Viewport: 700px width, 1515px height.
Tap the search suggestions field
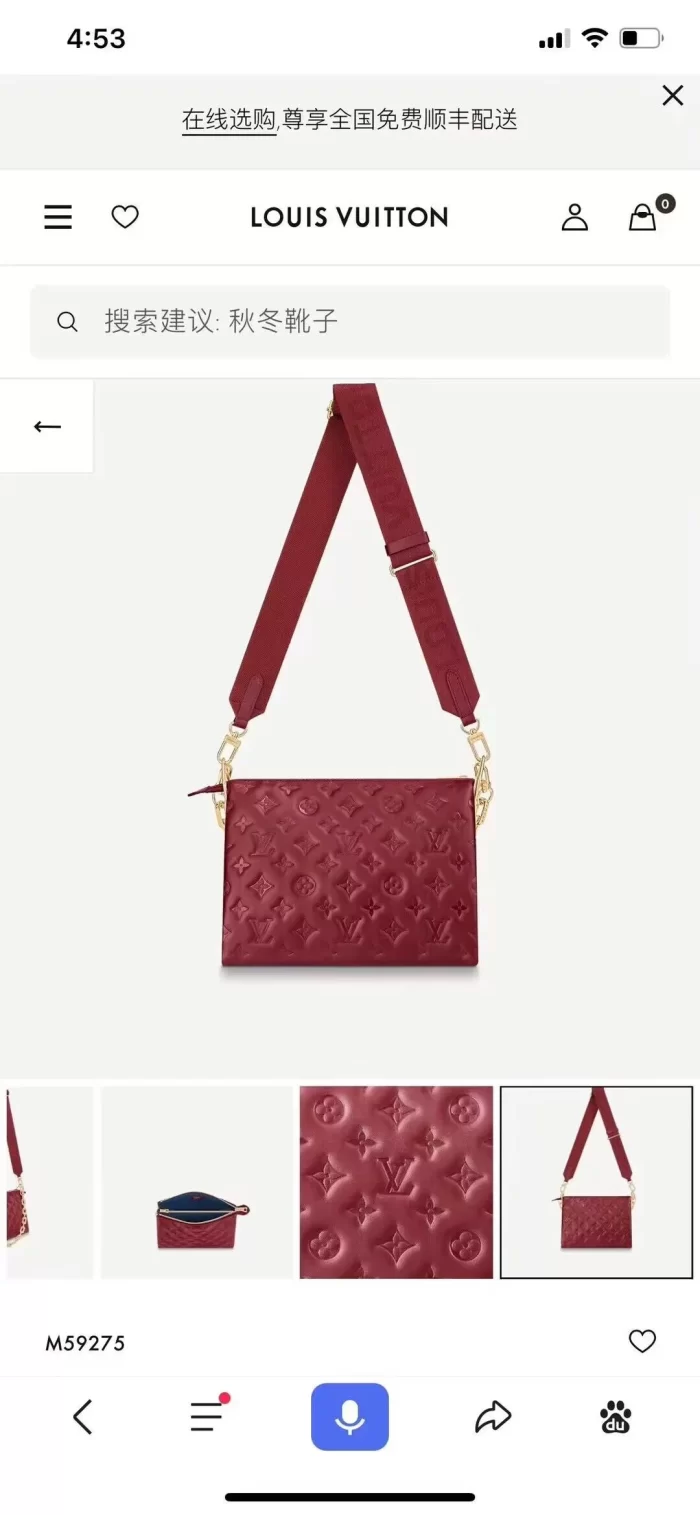click(x=350, y=321)
